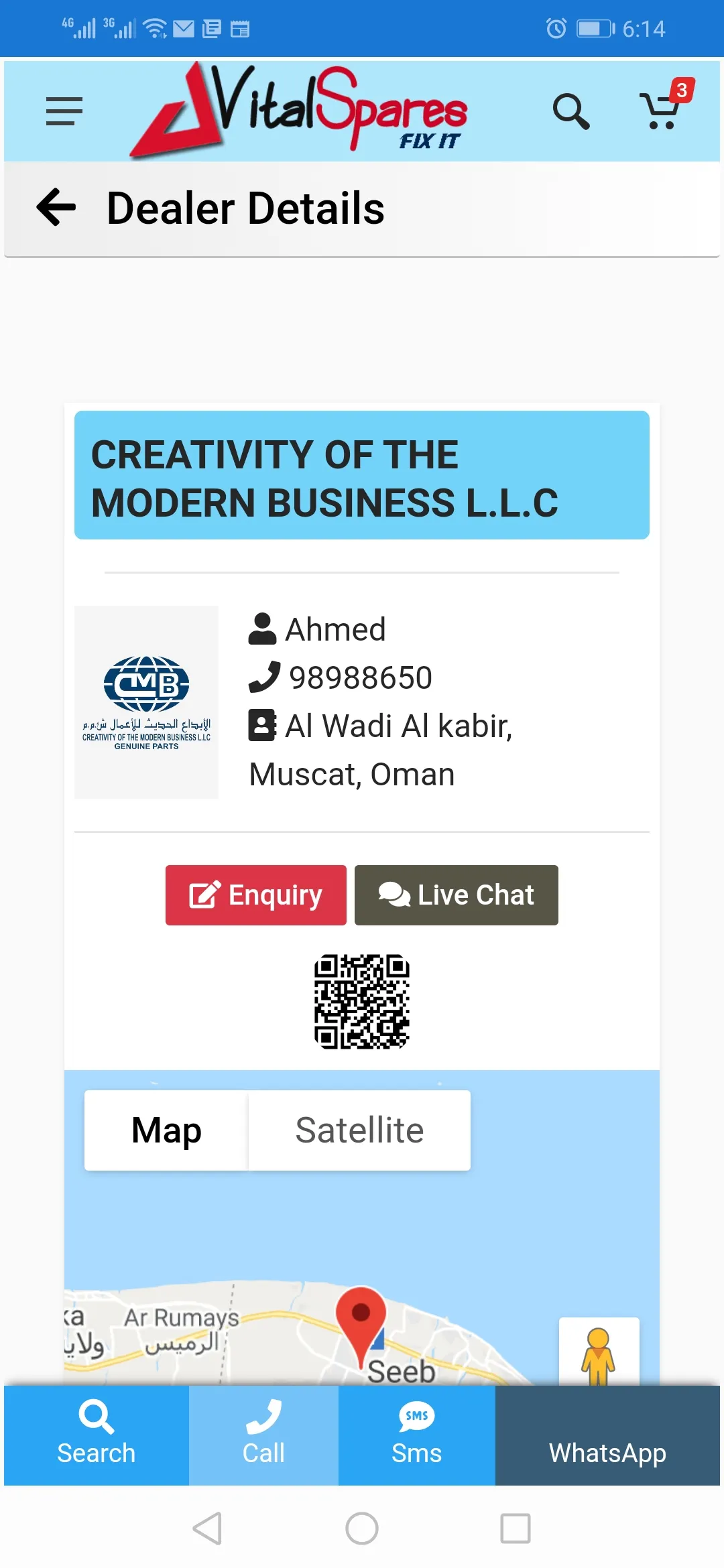The width and height of the screenshot is (724, 1568).
Task: Tap Search in the bottom bar
Action: (97, 1435)
